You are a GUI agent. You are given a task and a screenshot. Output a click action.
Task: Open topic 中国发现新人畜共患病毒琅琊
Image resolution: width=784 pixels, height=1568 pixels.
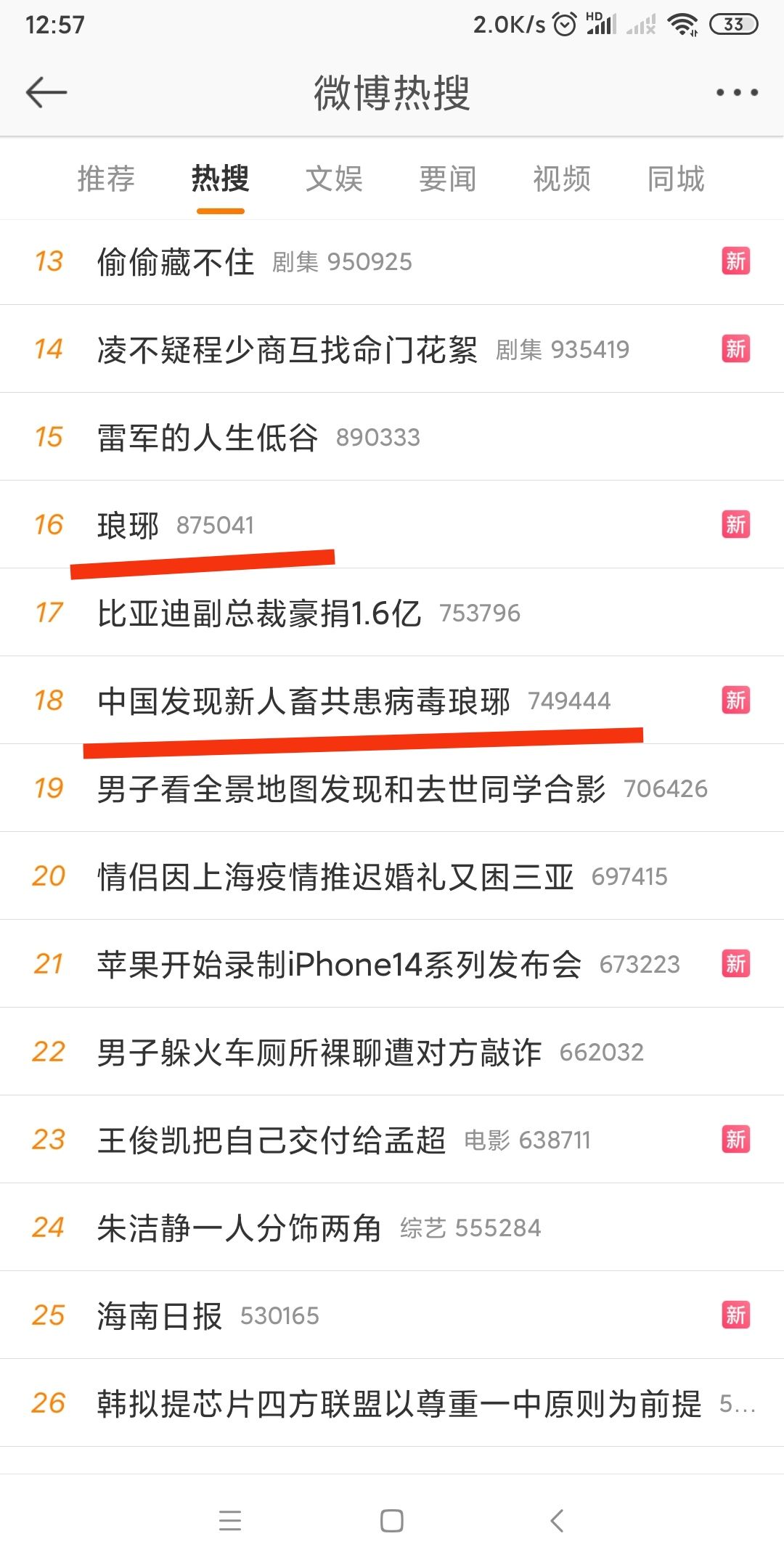click(303, 701)
